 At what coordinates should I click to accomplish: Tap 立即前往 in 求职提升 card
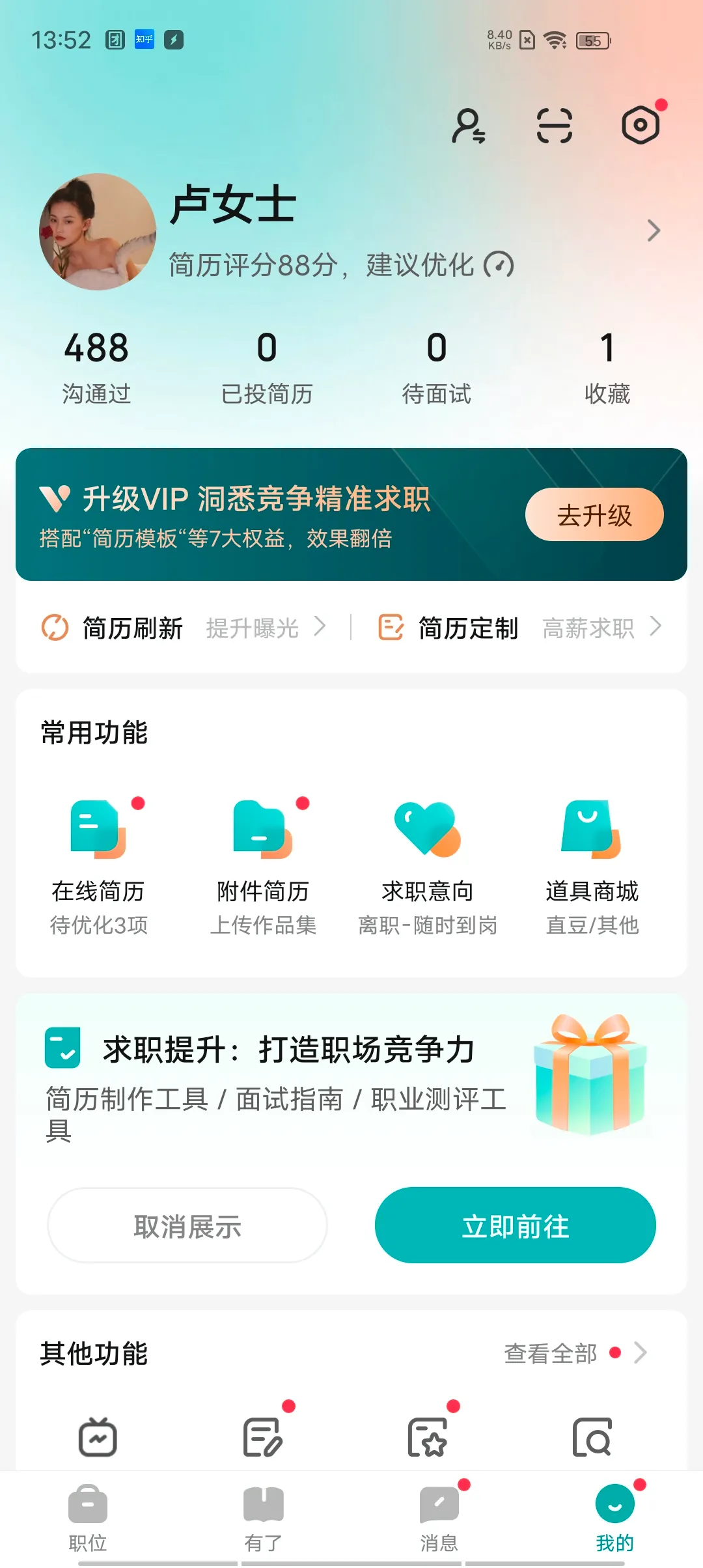tap(515, 1225)
